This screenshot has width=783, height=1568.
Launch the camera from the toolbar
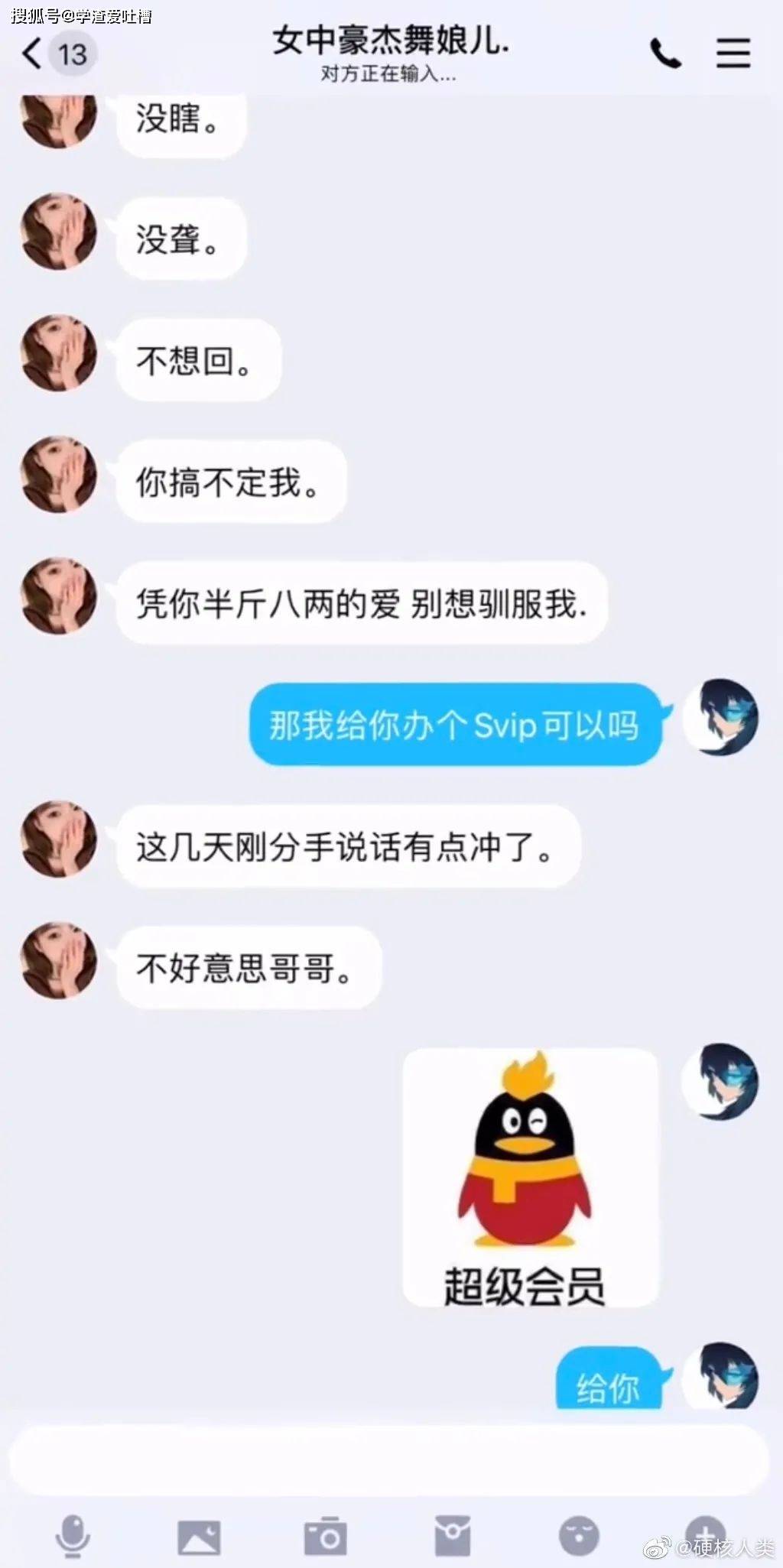pos(325,1536)
